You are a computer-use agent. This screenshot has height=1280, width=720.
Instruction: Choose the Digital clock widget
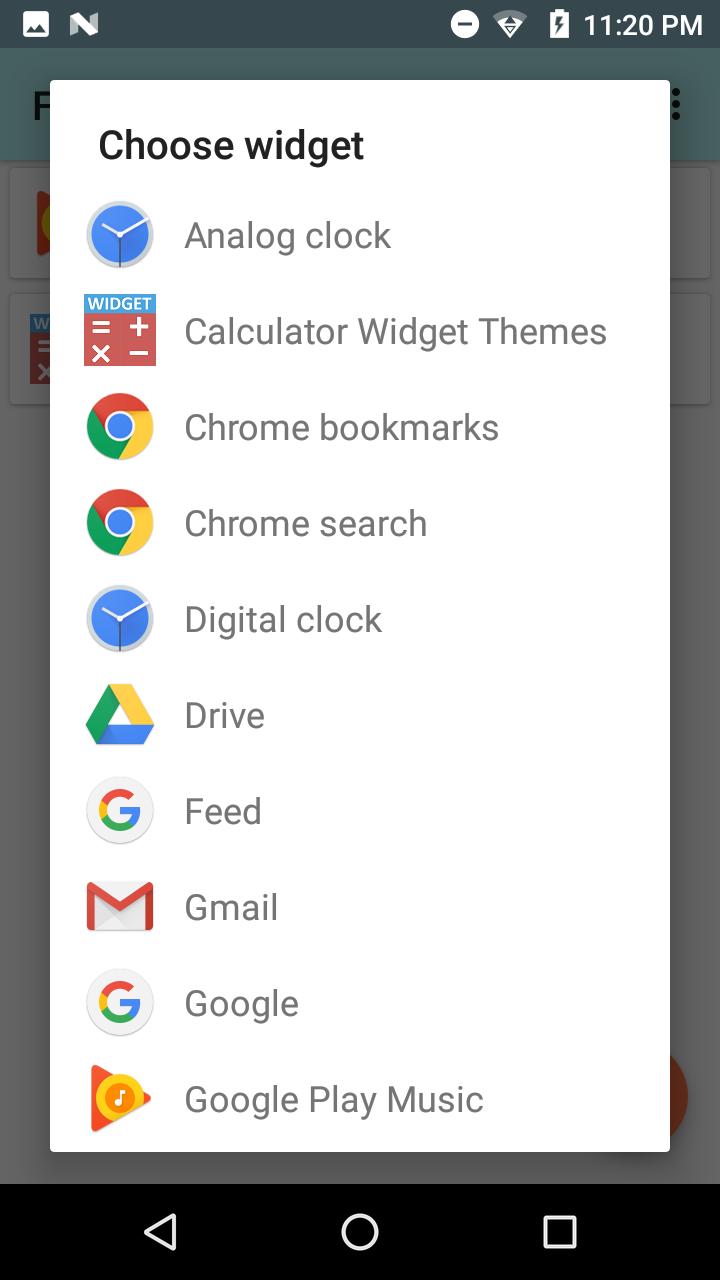click(x=283, y=620)
